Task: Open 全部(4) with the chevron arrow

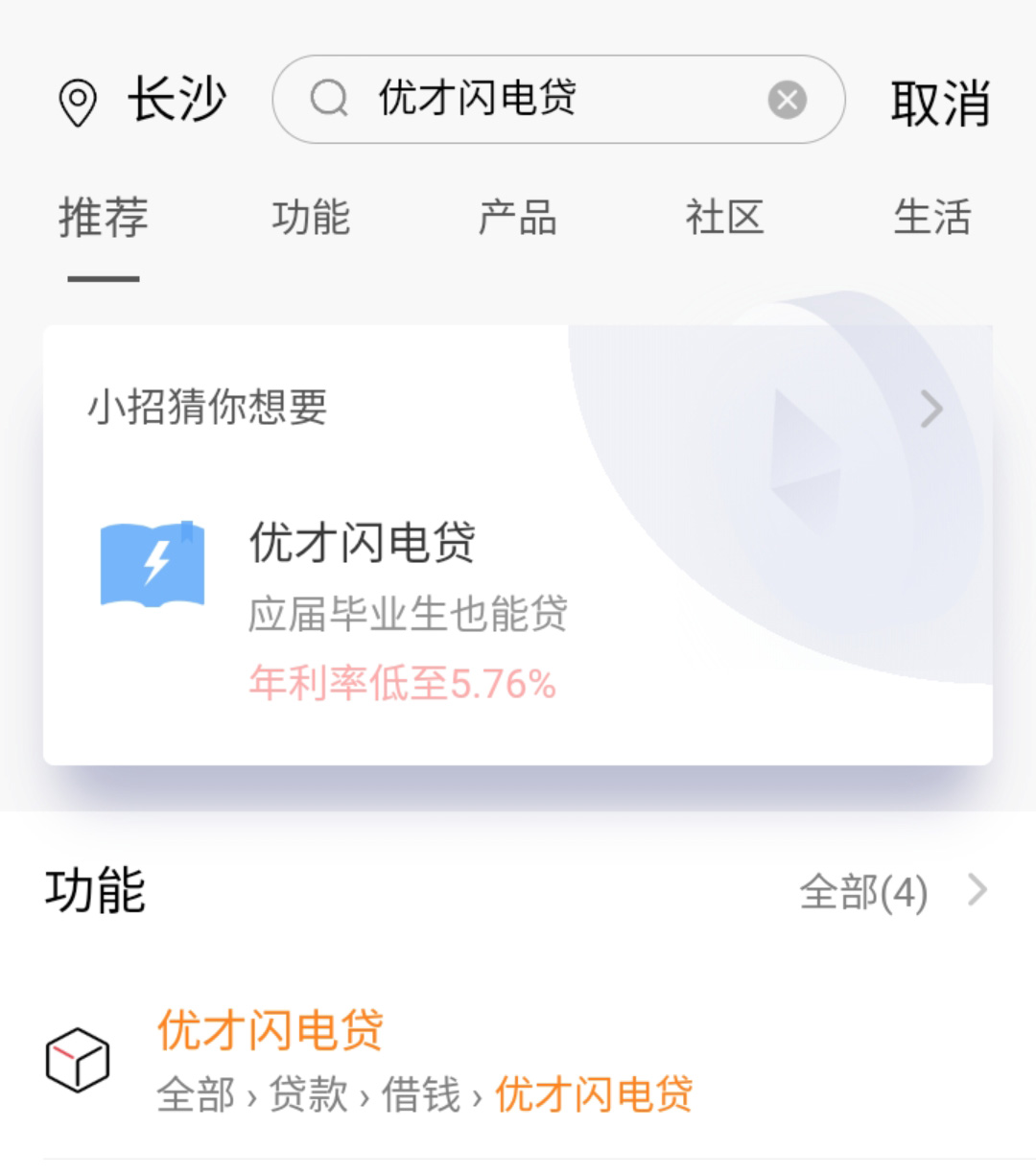Action: (x=977, y=890)
